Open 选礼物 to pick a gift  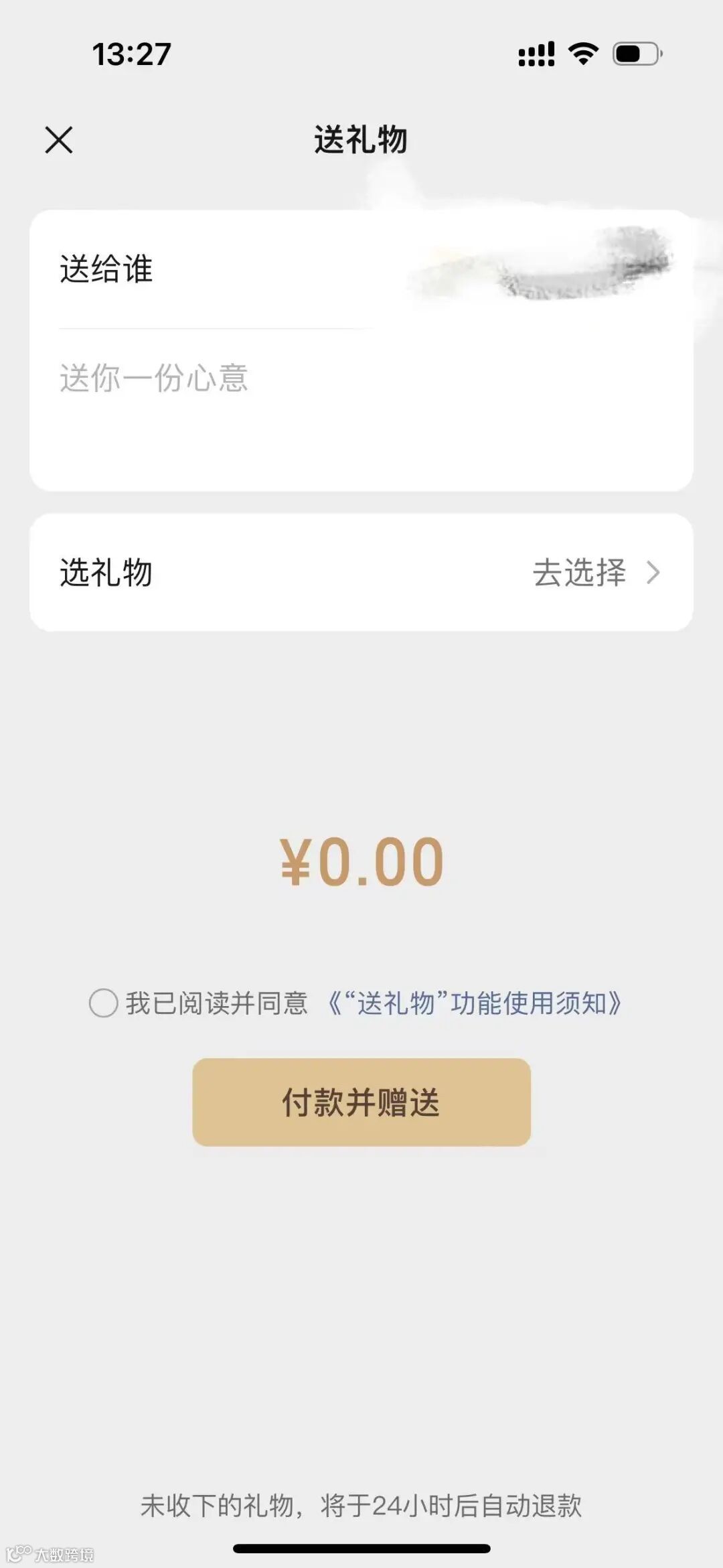(361, 573)
